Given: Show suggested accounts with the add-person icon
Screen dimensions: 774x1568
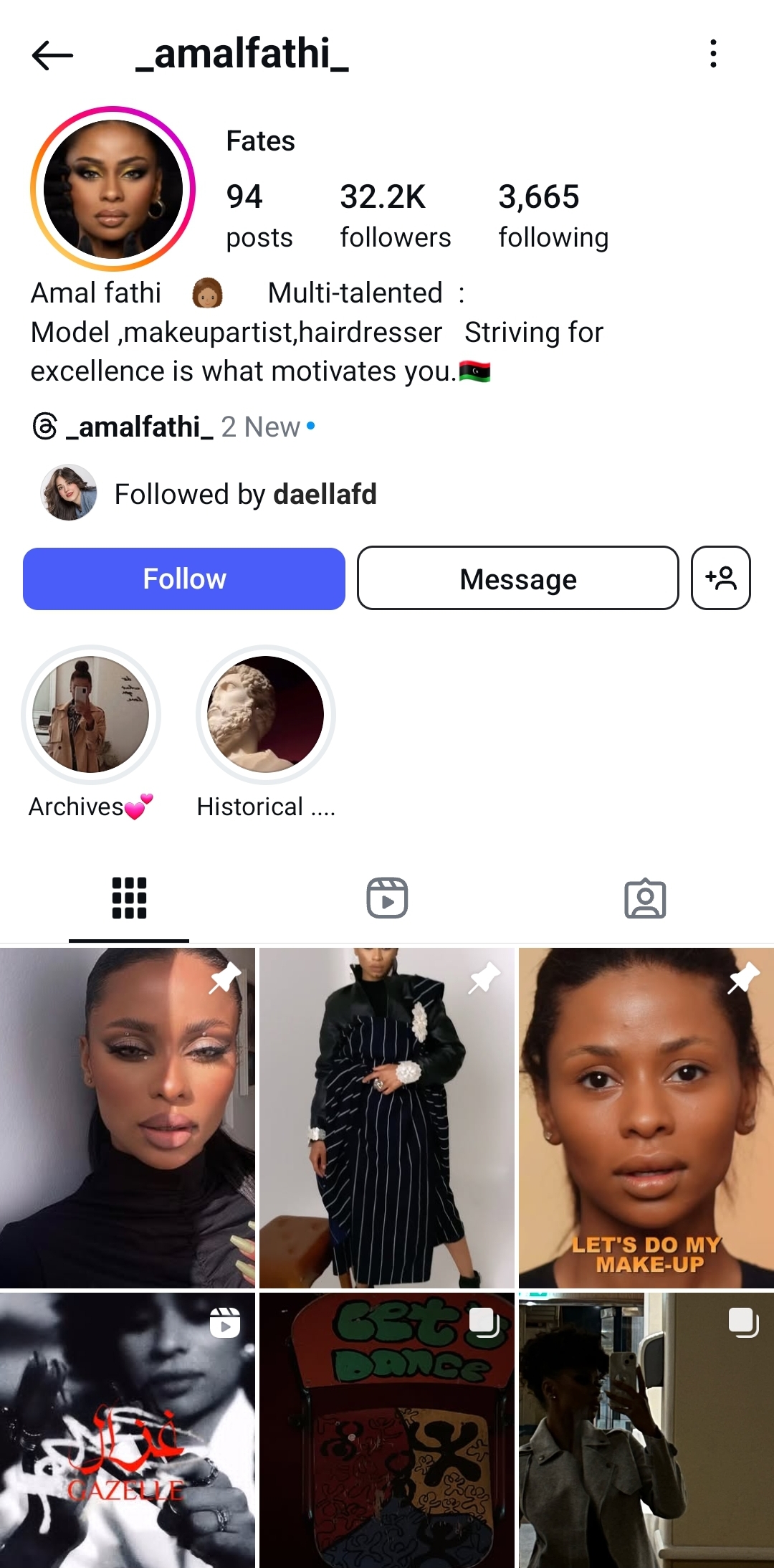Looking at the screenshot, I should click(x=720, y=578).
